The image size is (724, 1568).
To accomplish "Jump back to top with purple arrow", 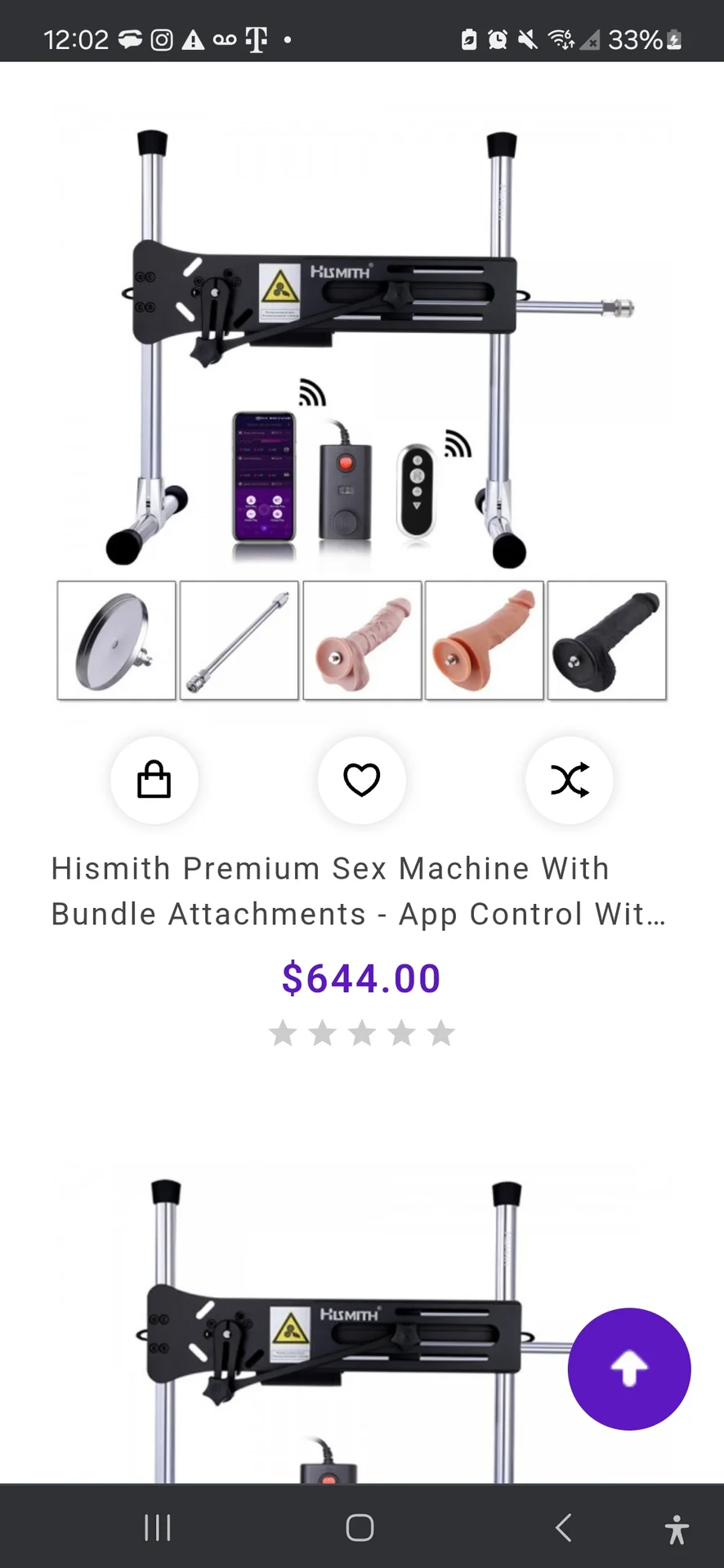I will 629,1369.
